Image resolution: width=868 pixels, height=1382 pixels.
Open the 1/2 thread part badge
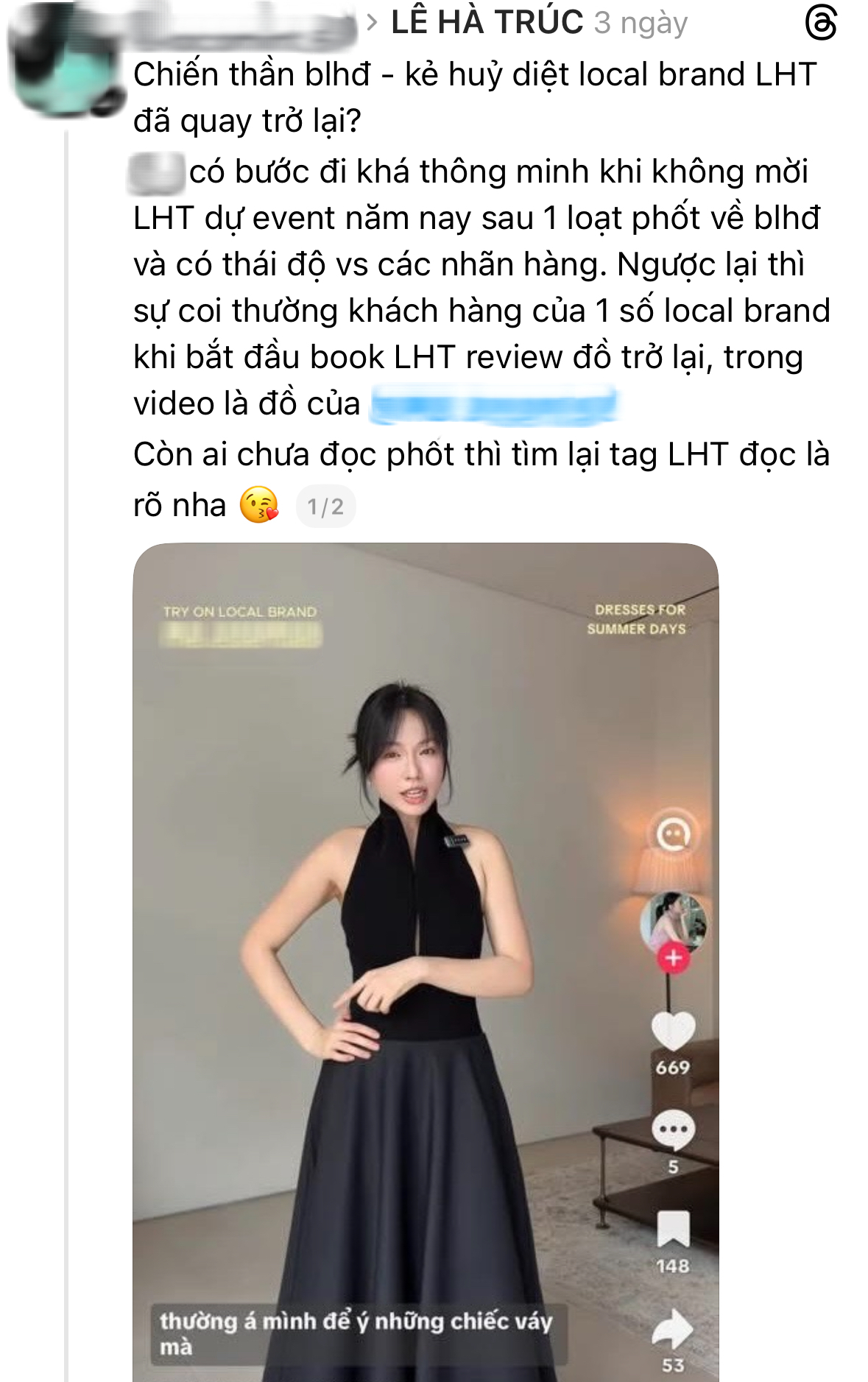(325, 507)
